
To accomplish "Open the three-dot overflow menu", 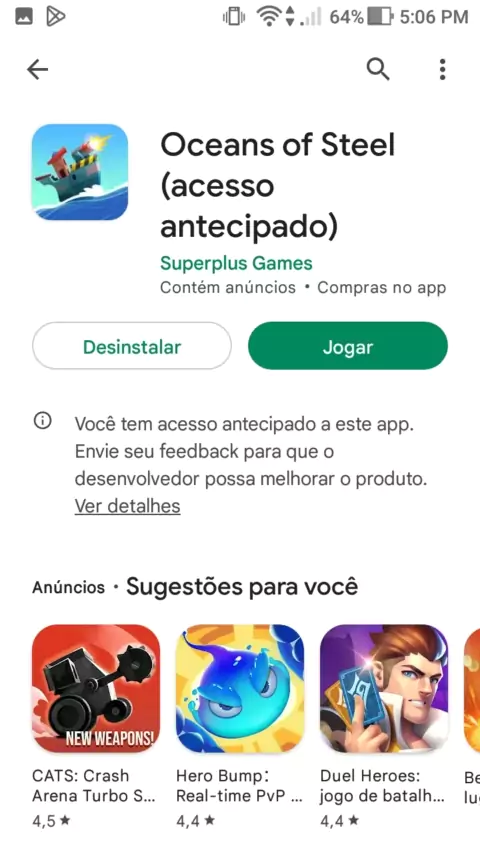I will (442, 70).
